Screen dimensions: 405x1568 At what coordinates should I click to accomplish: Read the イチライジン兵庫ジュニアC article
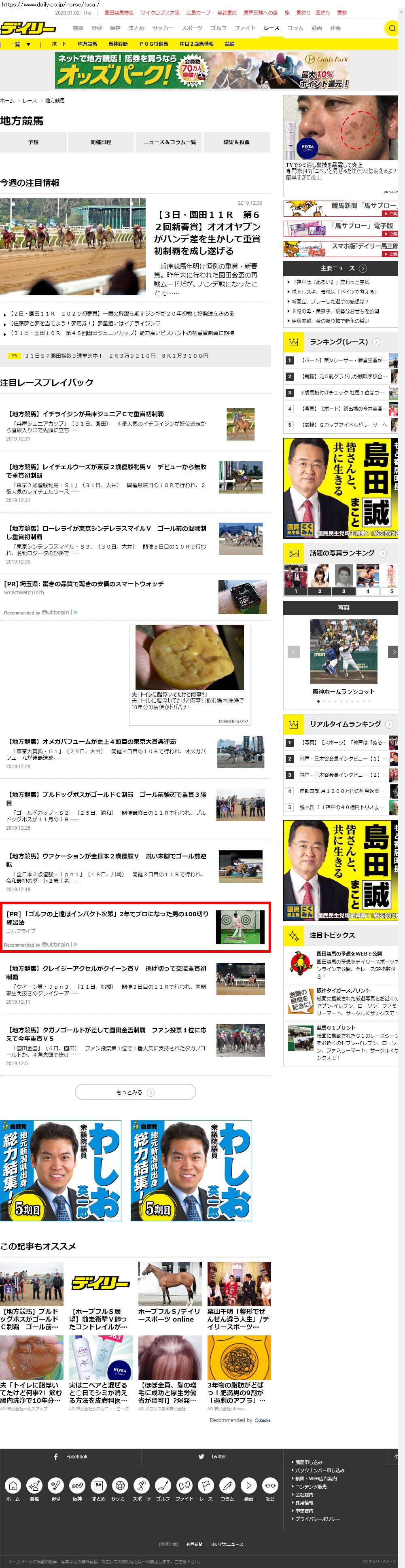[85, 413]
